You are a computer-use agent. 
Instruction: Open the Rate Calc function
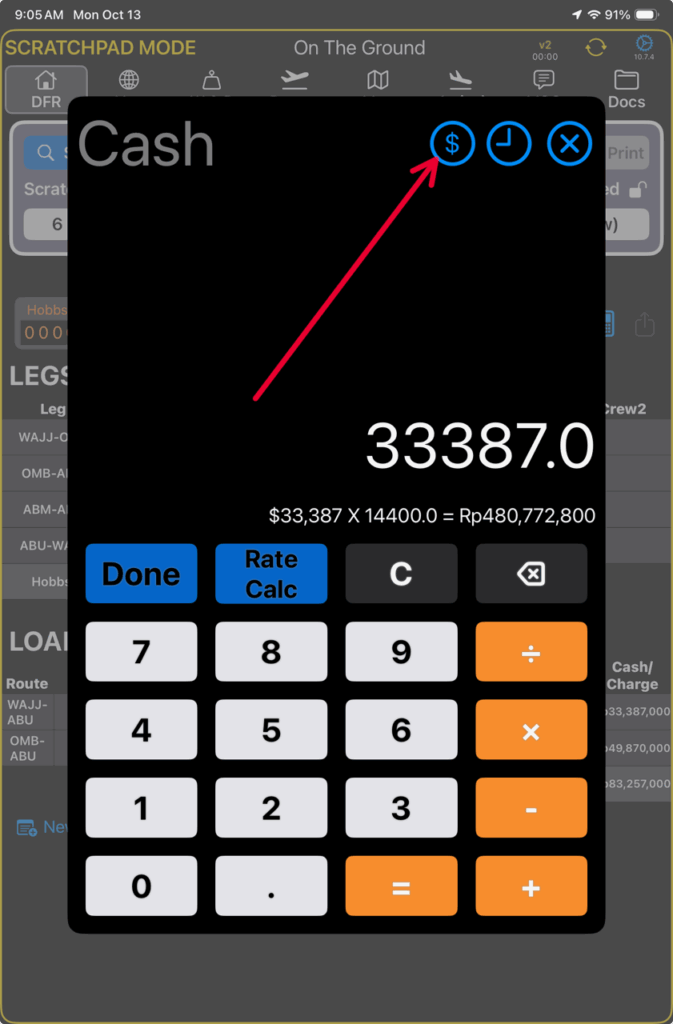pos(271,574)
